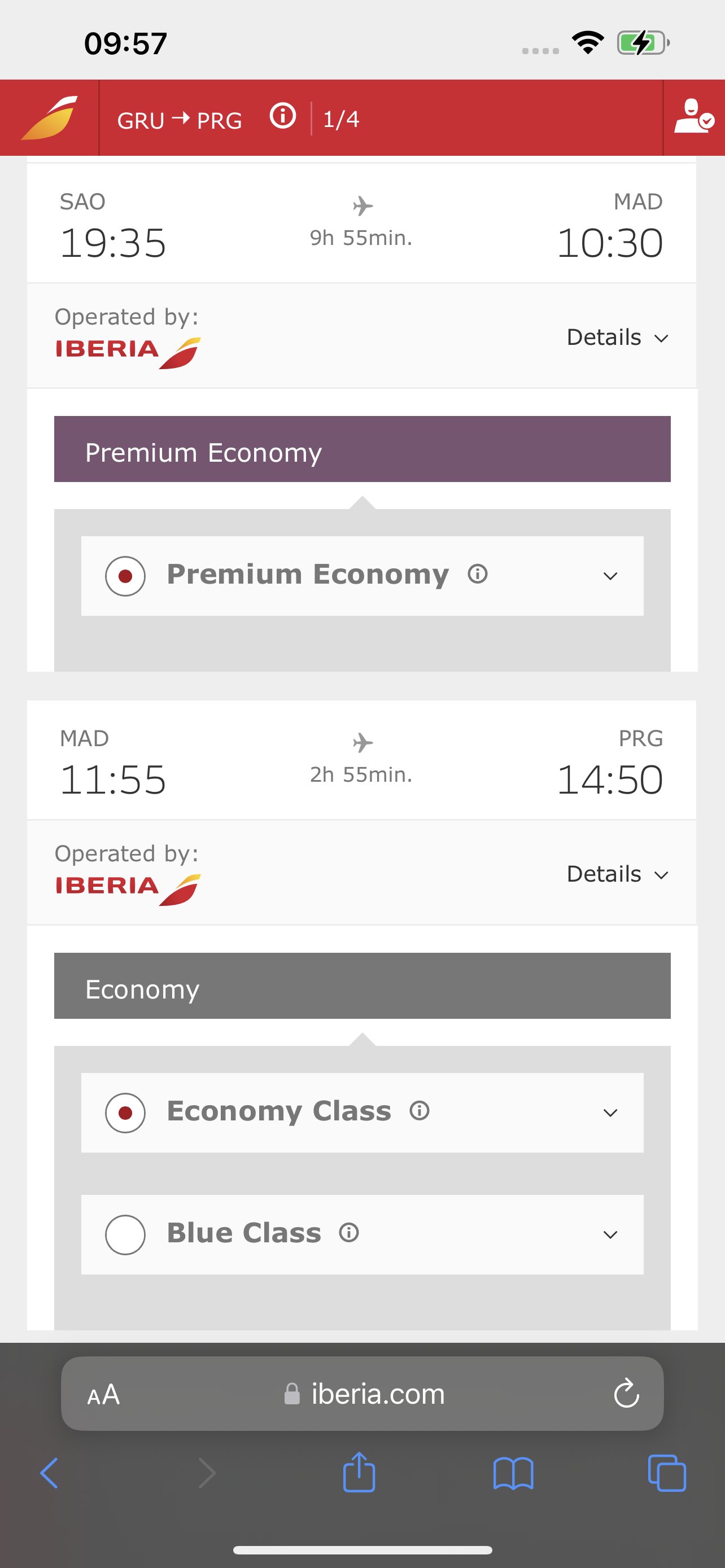Show info about Economy Class

420,1111
